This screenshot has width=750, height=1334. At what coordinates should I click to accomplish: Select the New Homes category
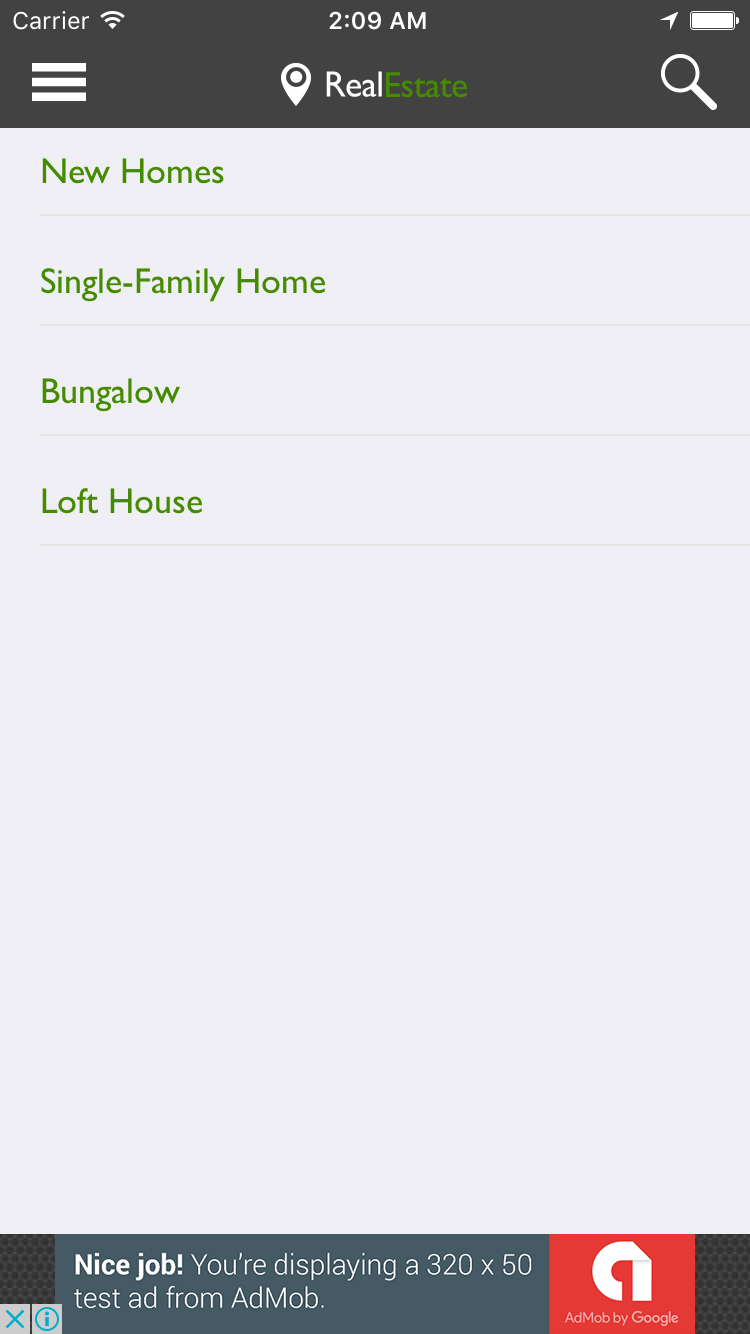click(x=132, y=172)
